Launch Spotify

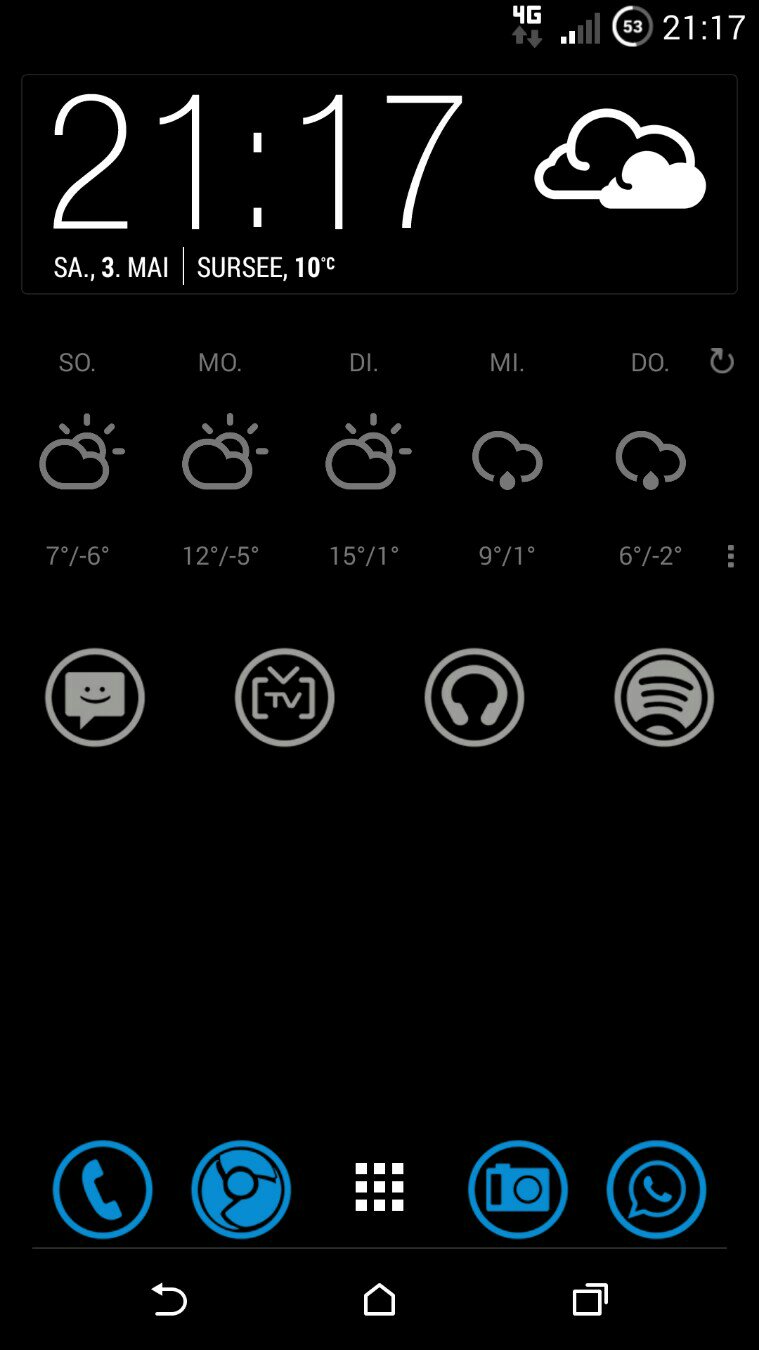[x=664, y=697]
